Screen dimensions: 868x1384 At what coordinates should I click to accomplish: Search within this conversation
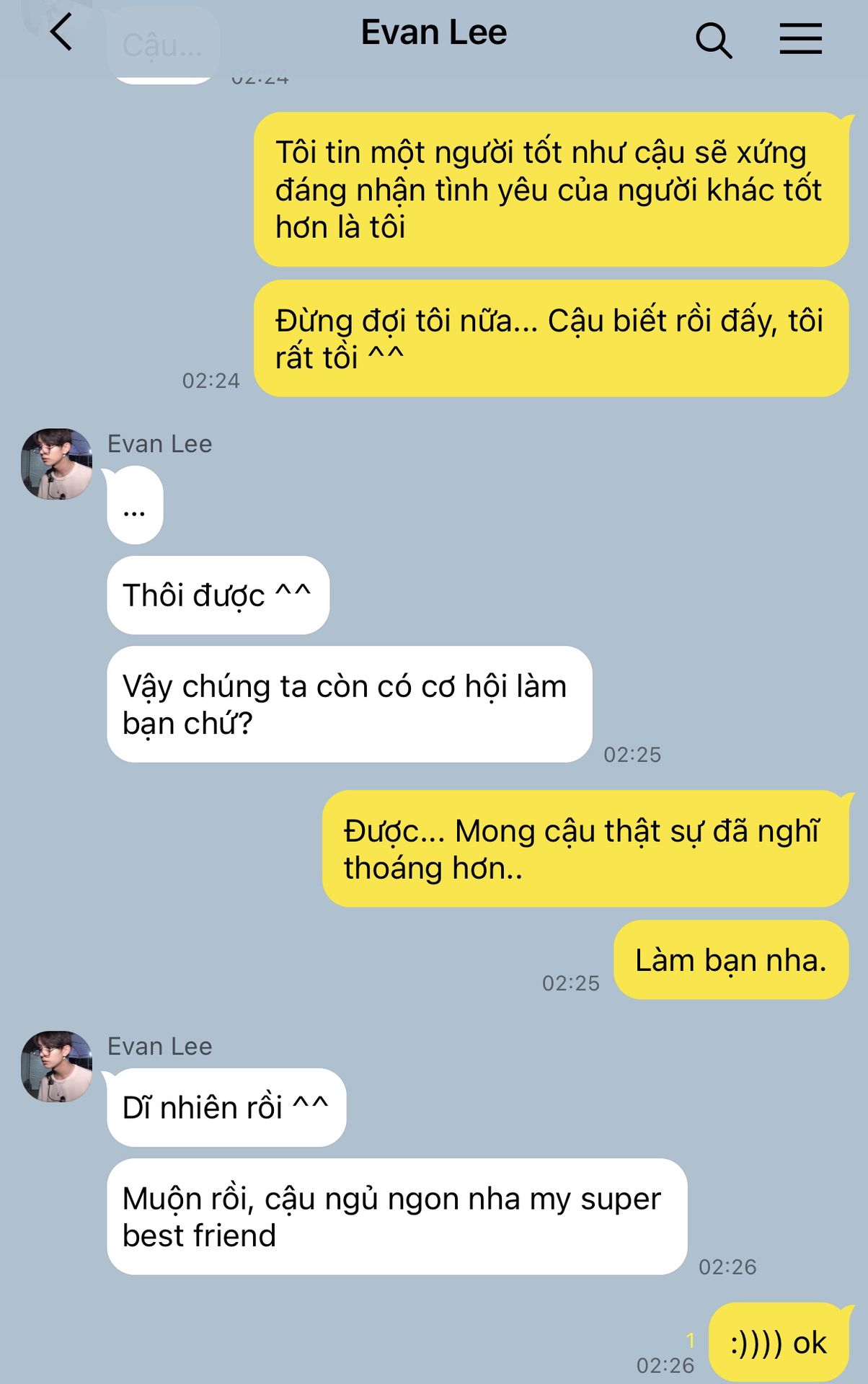pos(713,40)
